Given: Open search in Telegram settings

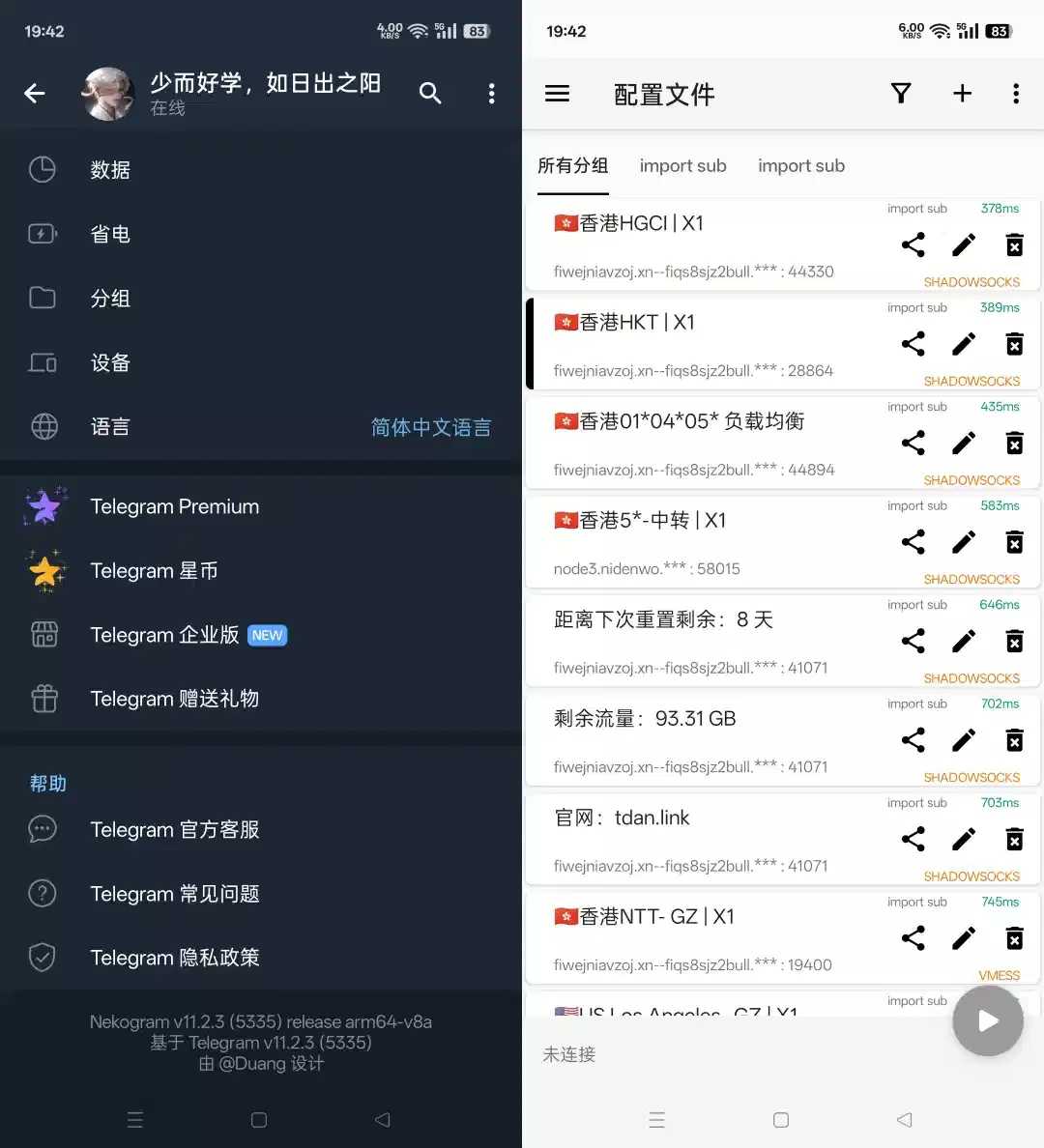Looking at the screenshot, I should pos(430,94).
